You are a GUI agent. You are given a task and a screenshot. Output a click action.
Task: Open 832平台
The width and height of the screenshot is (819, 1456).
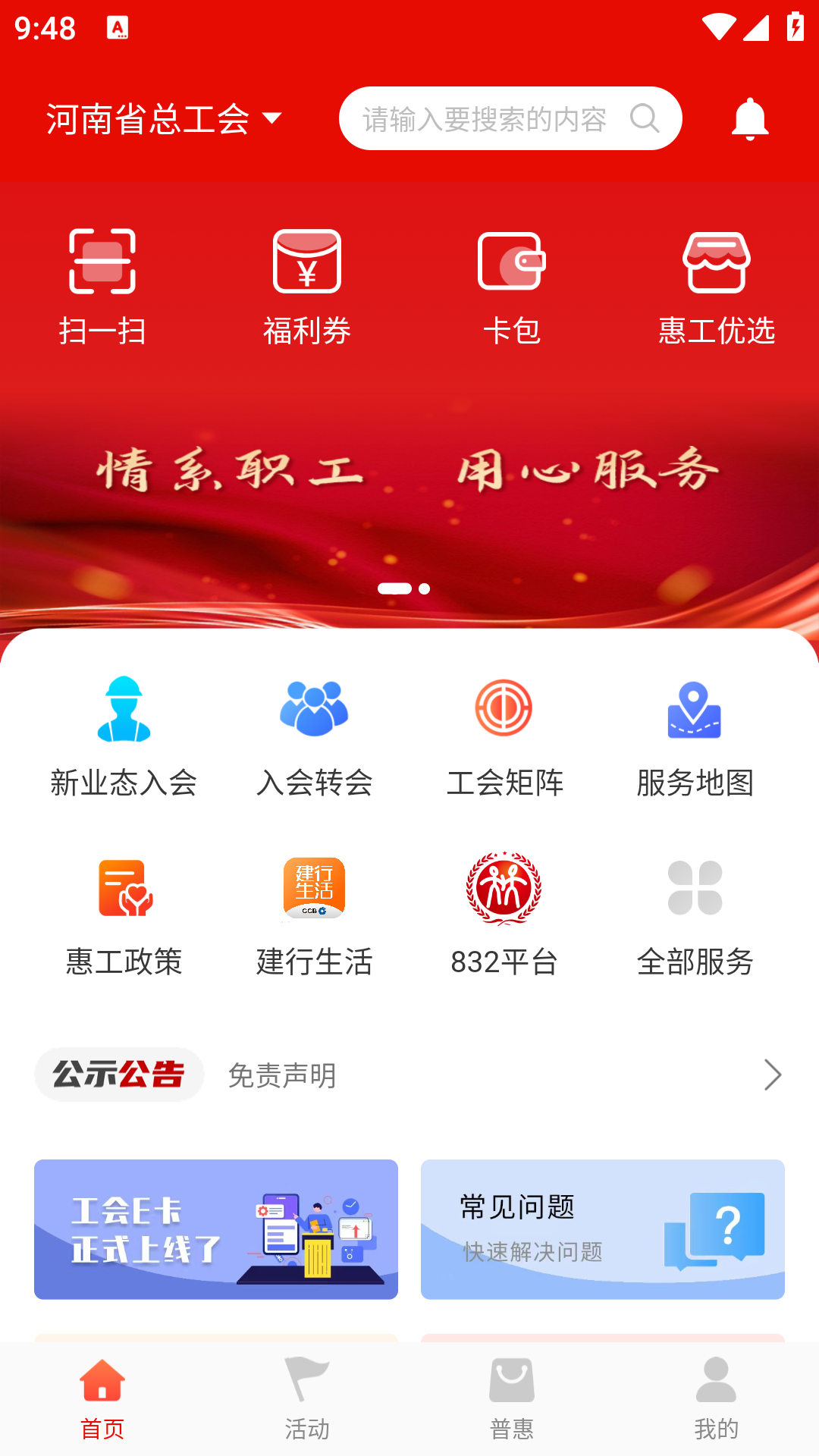(504, 915)
